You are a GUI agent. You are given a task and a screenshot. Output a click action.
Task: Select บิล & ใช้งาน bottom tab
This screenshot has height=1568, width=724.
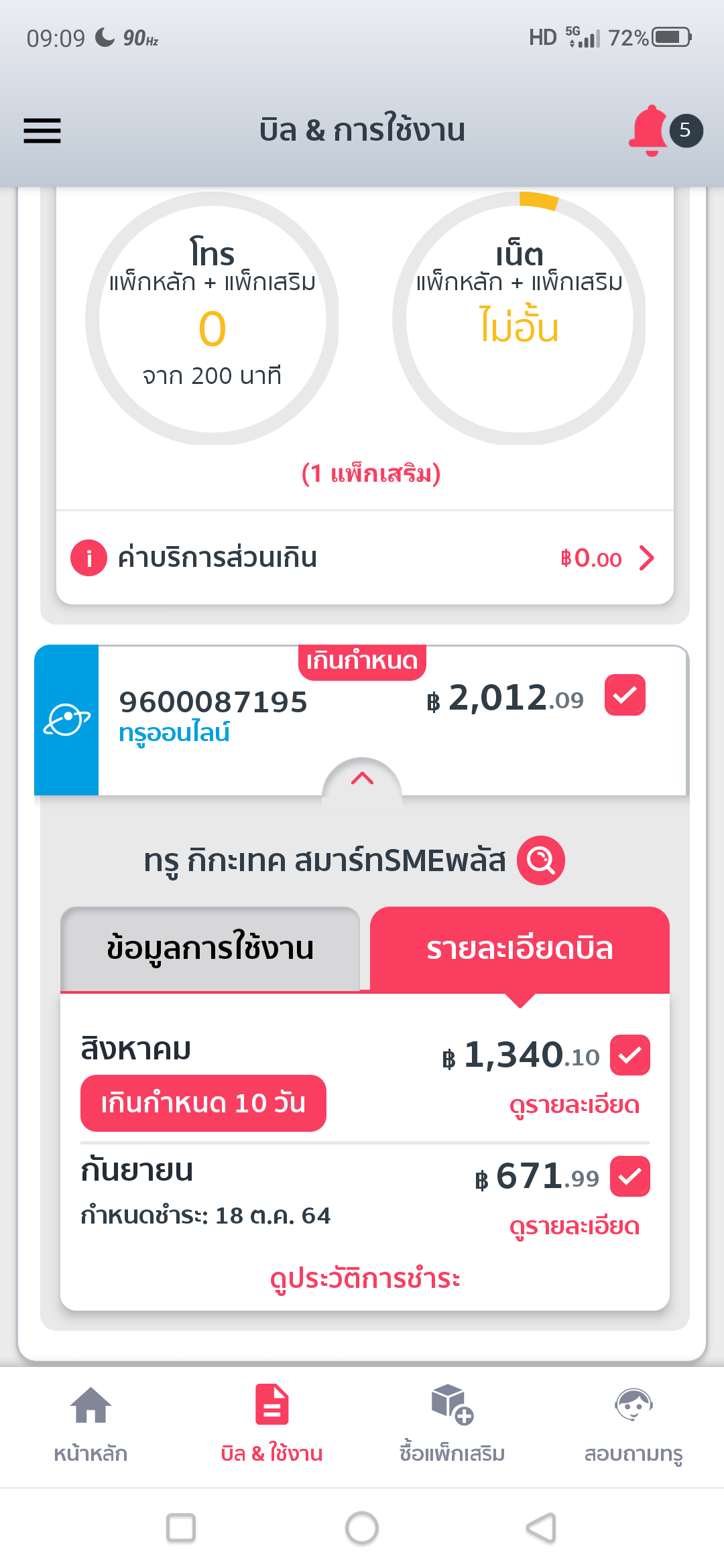click(x=271, y=1423)
